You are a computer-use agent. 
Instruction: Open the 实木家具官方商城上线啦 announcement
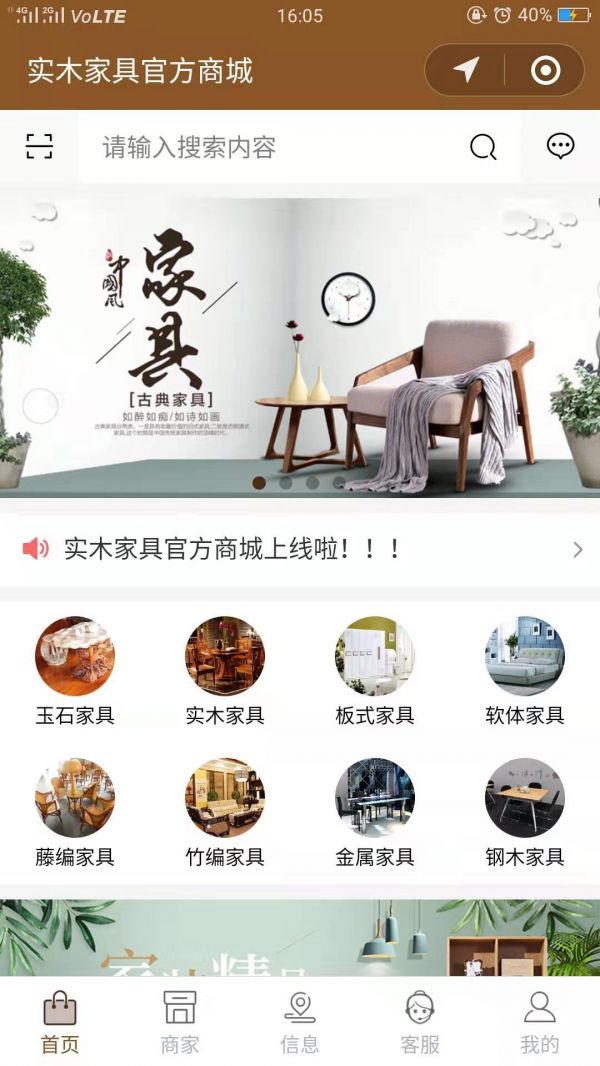coord(300,549)
